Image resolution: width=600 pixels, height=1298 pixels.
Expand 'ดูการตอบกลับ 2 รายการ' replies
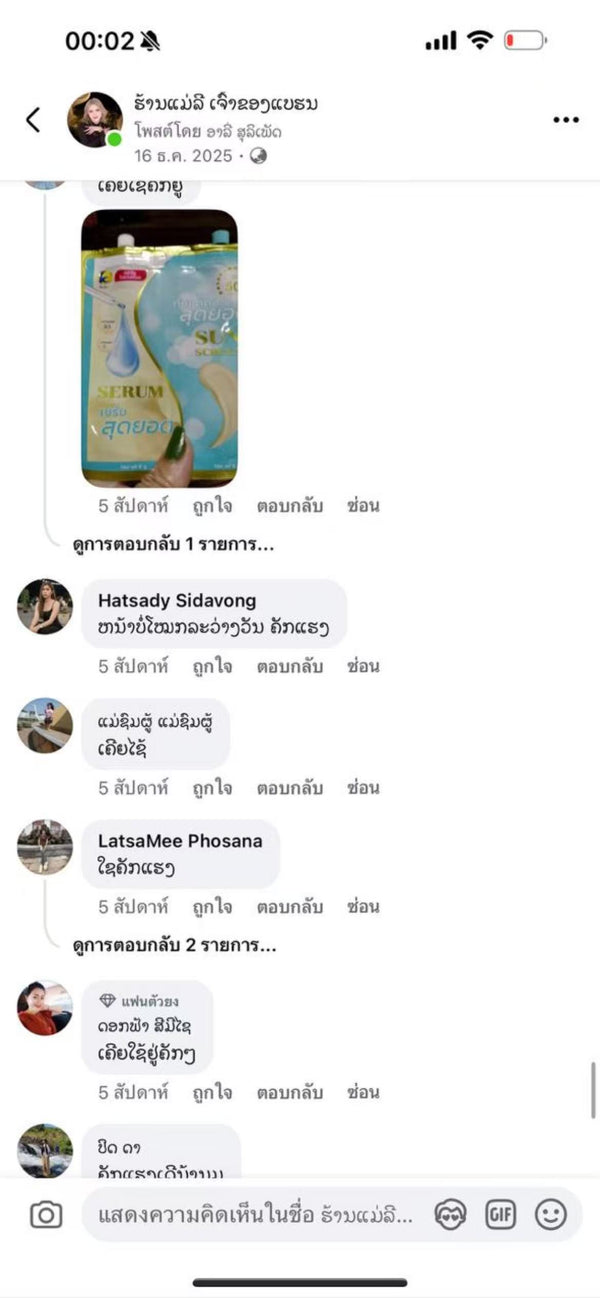pos(174,944)
